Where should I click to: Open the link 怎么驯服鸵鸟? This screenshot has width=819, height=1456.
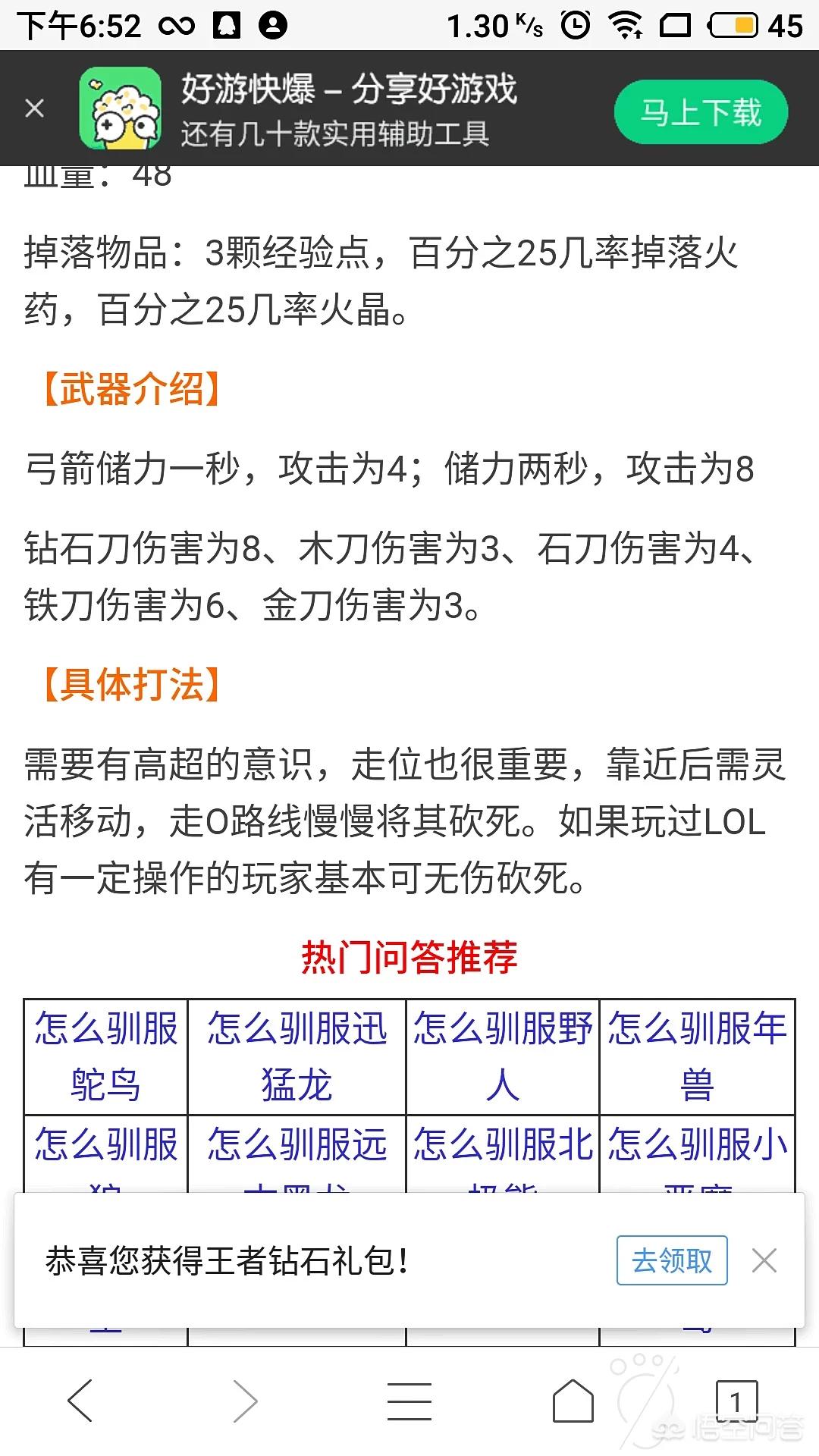[x=106, y=1056]
